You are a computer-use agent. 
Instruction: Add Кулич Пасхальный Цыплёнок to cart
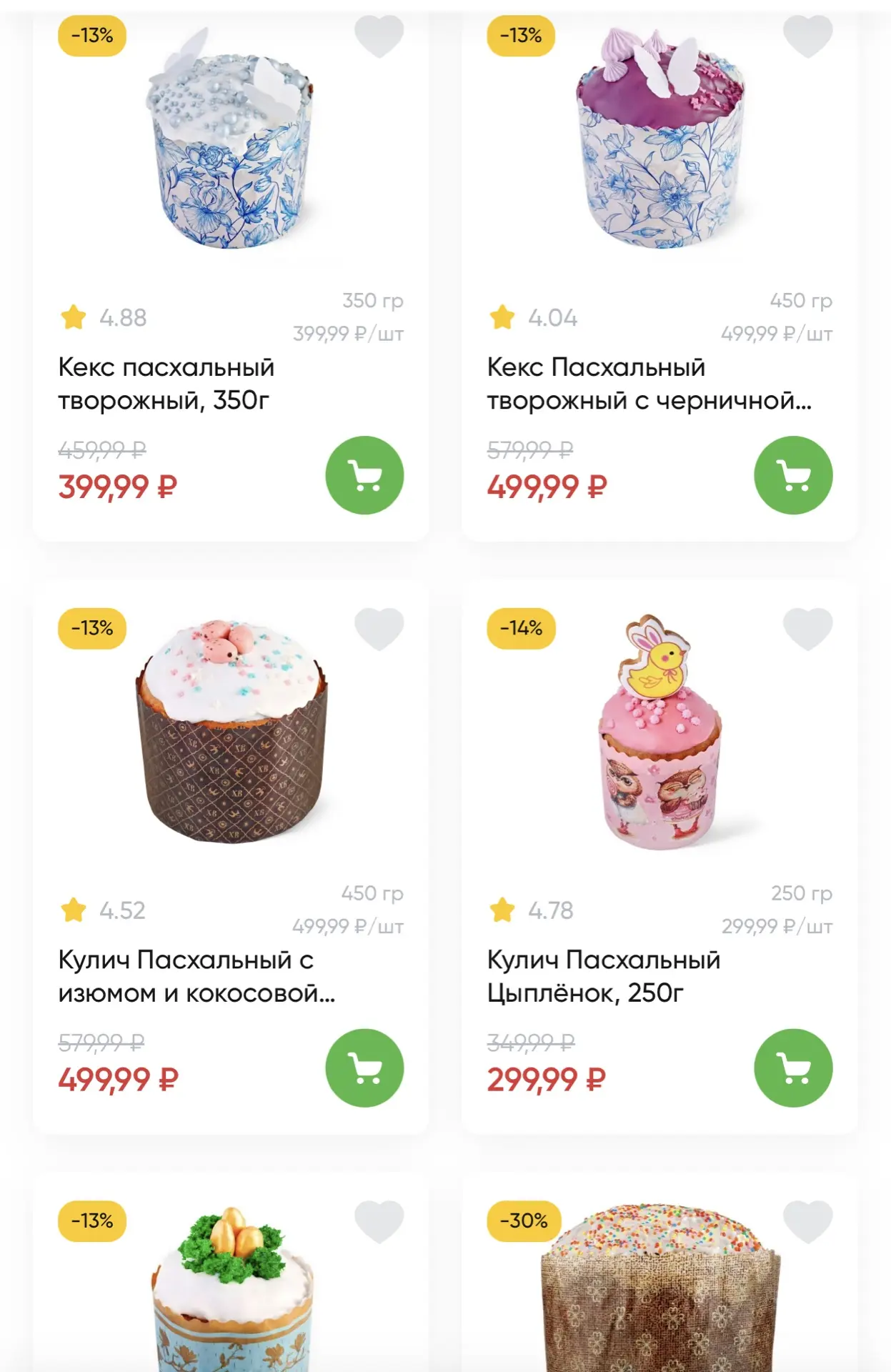click(x=793, y=1068)
